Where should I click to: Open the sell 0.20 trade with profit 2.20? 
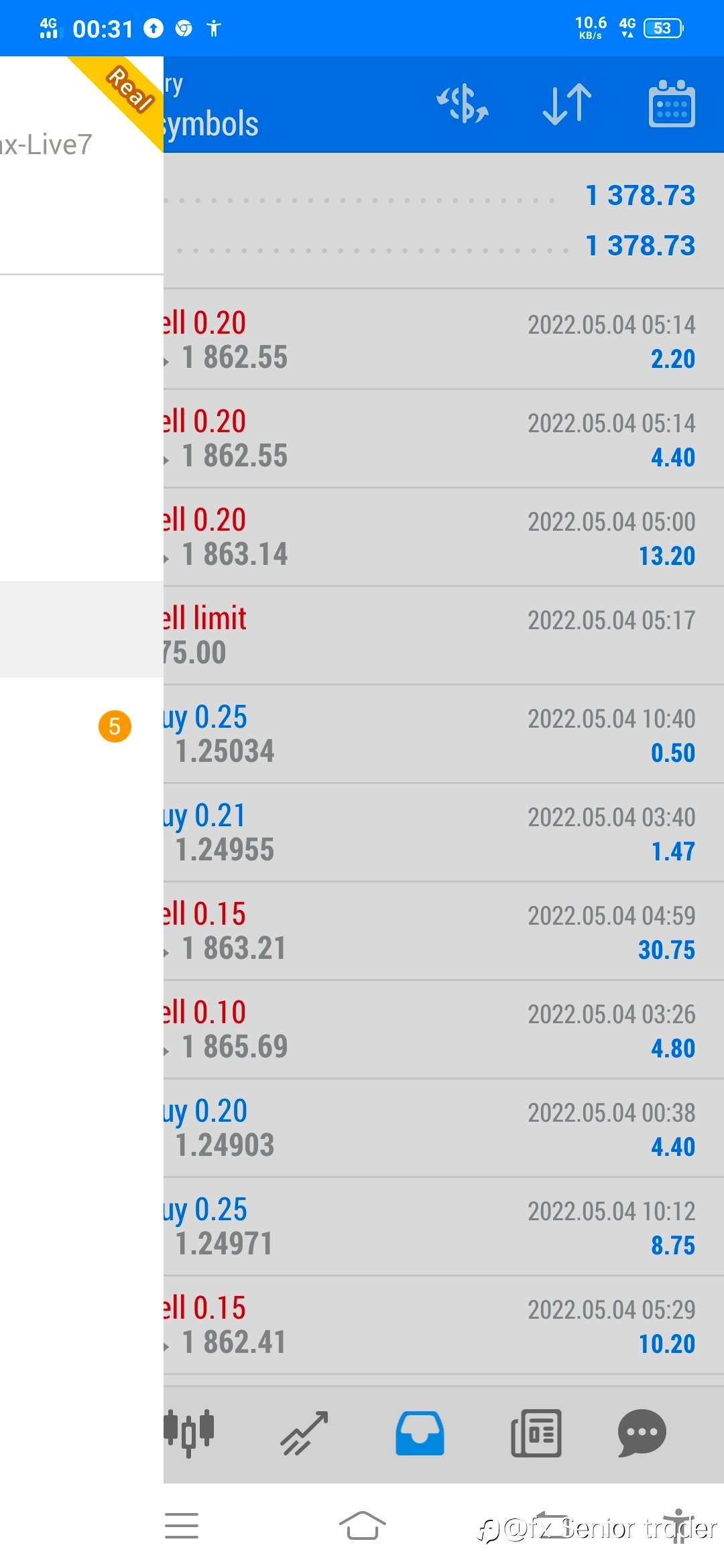[x=444, y=340]
